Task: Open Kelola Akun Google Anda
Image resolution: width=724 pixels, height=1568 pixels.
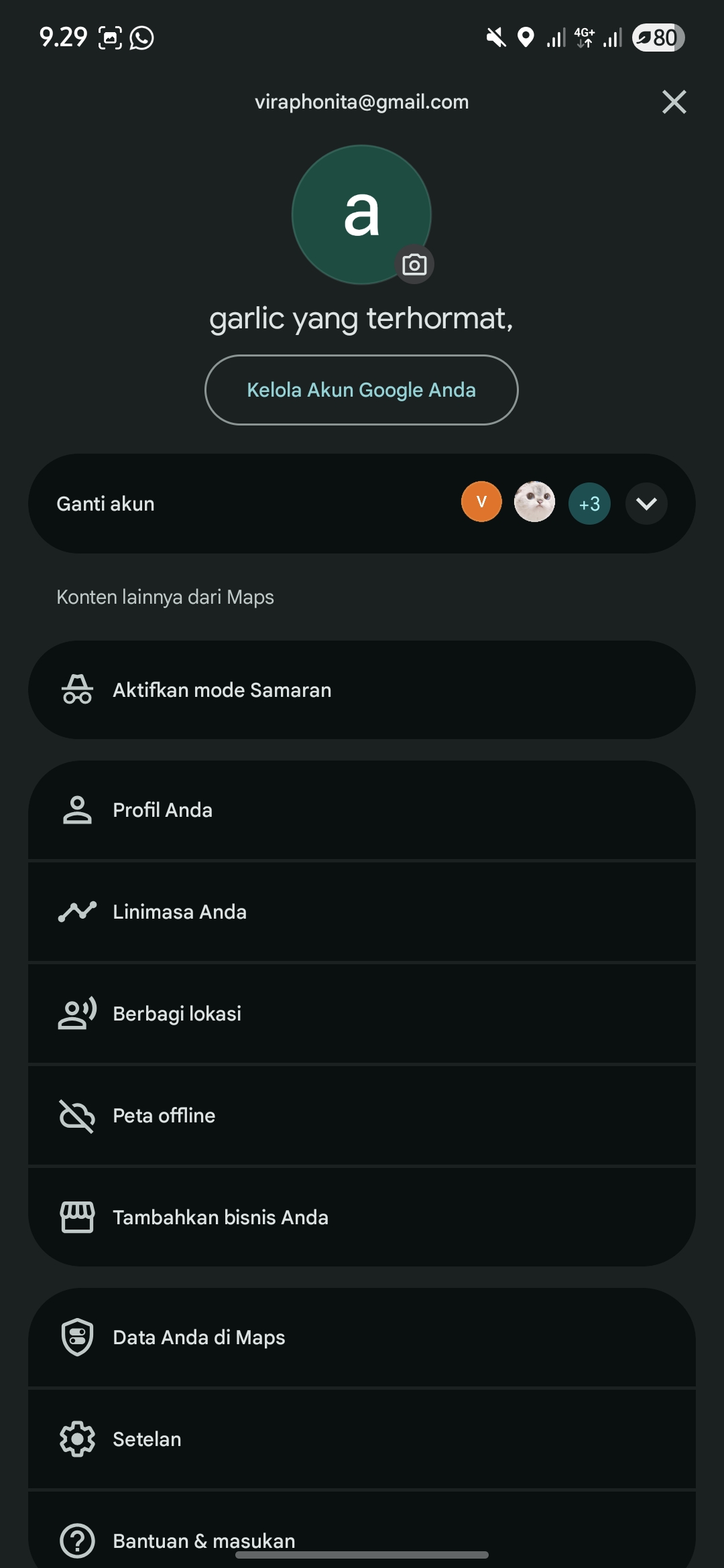Action: [361, 390]
